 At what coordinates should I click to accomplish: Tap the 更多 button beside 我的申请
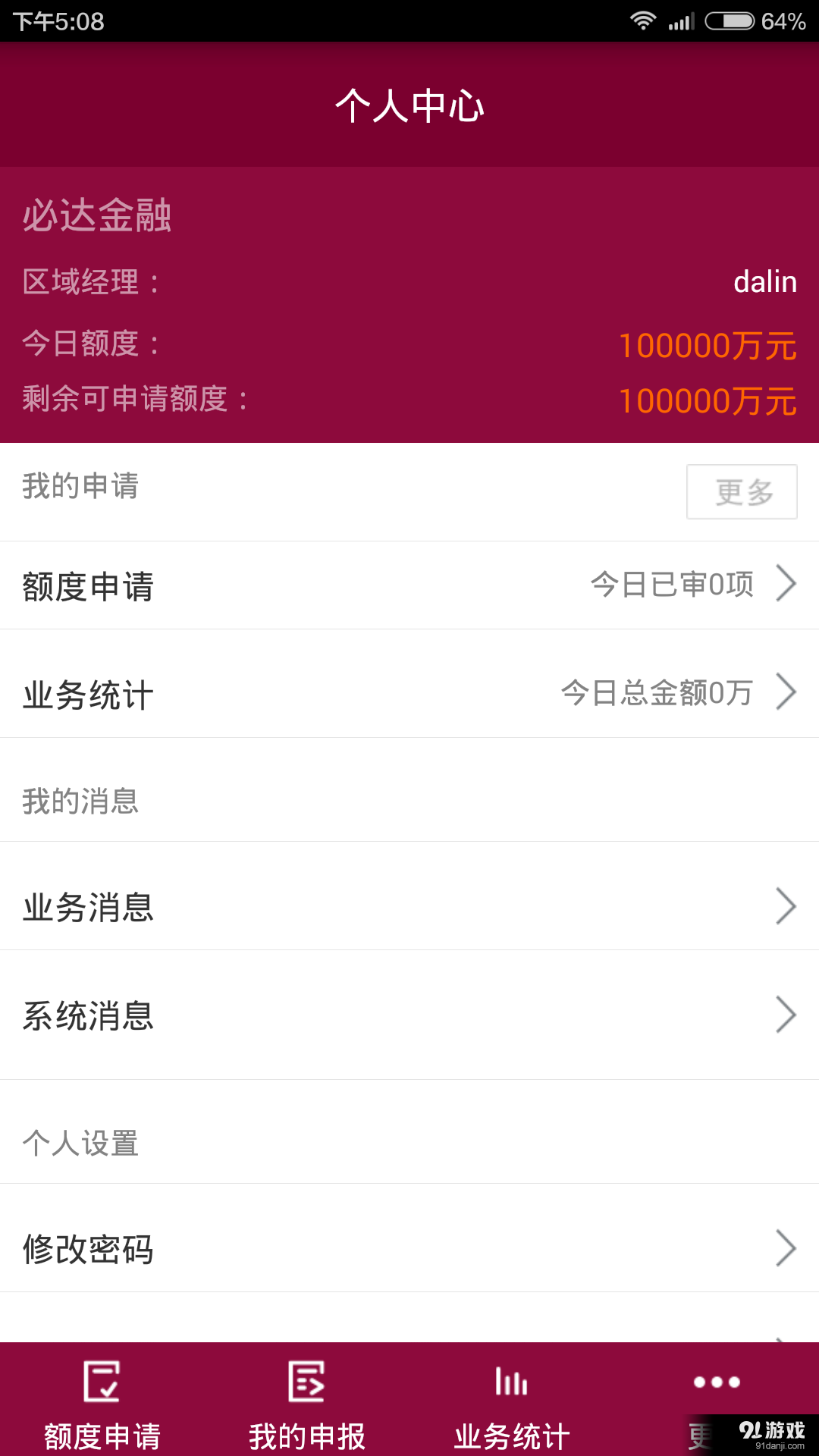coord(742,491)
